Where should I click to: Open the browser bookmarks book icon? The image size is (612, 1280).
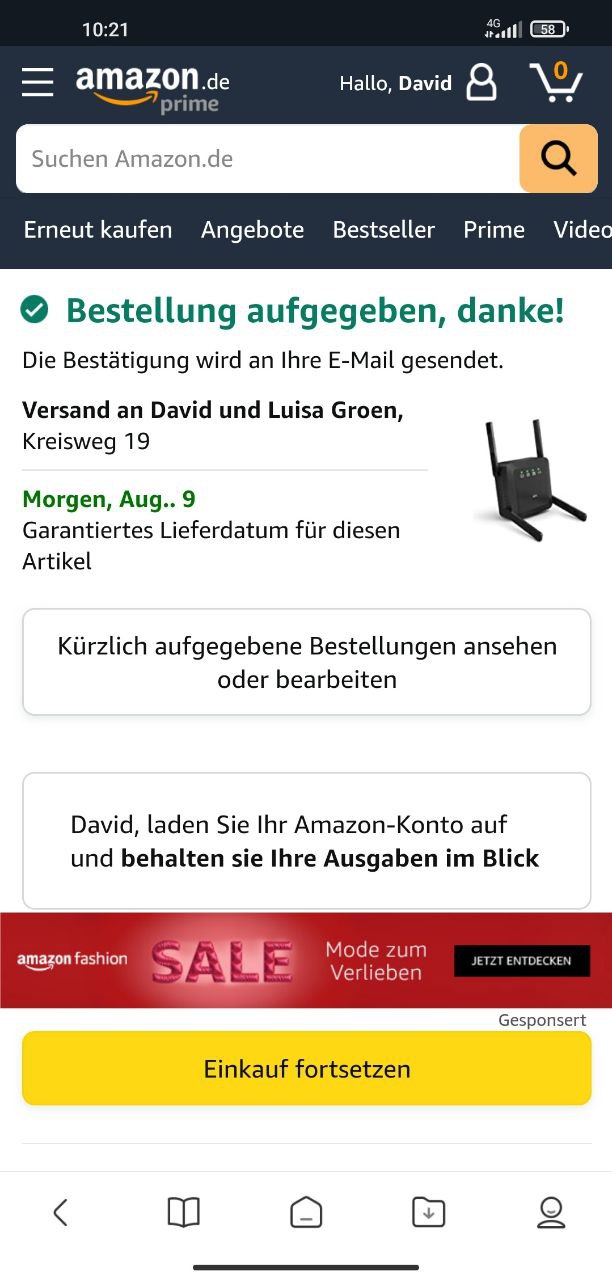click(x=184, y=1213)
